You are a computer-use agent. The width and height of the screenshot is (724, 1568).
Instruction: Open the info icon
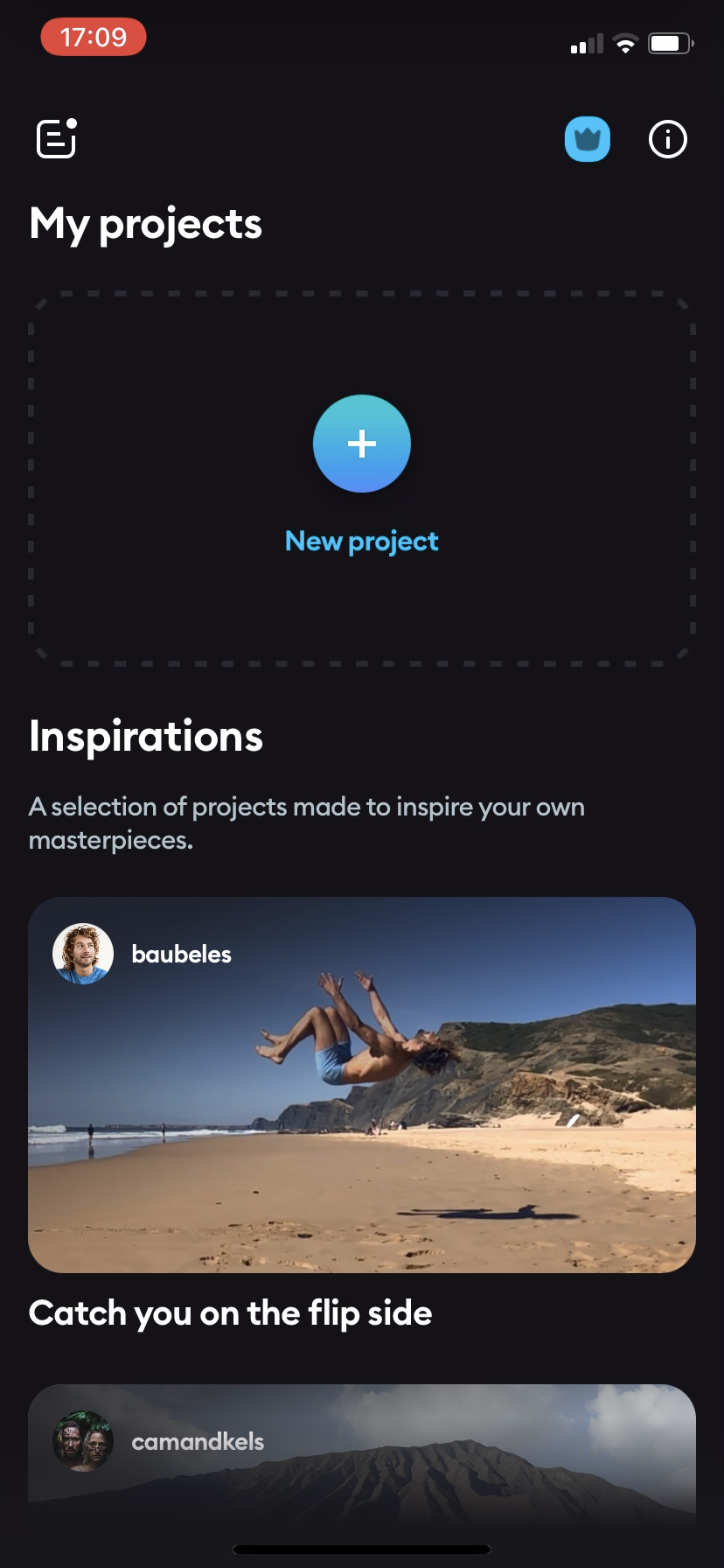[667, 139]
